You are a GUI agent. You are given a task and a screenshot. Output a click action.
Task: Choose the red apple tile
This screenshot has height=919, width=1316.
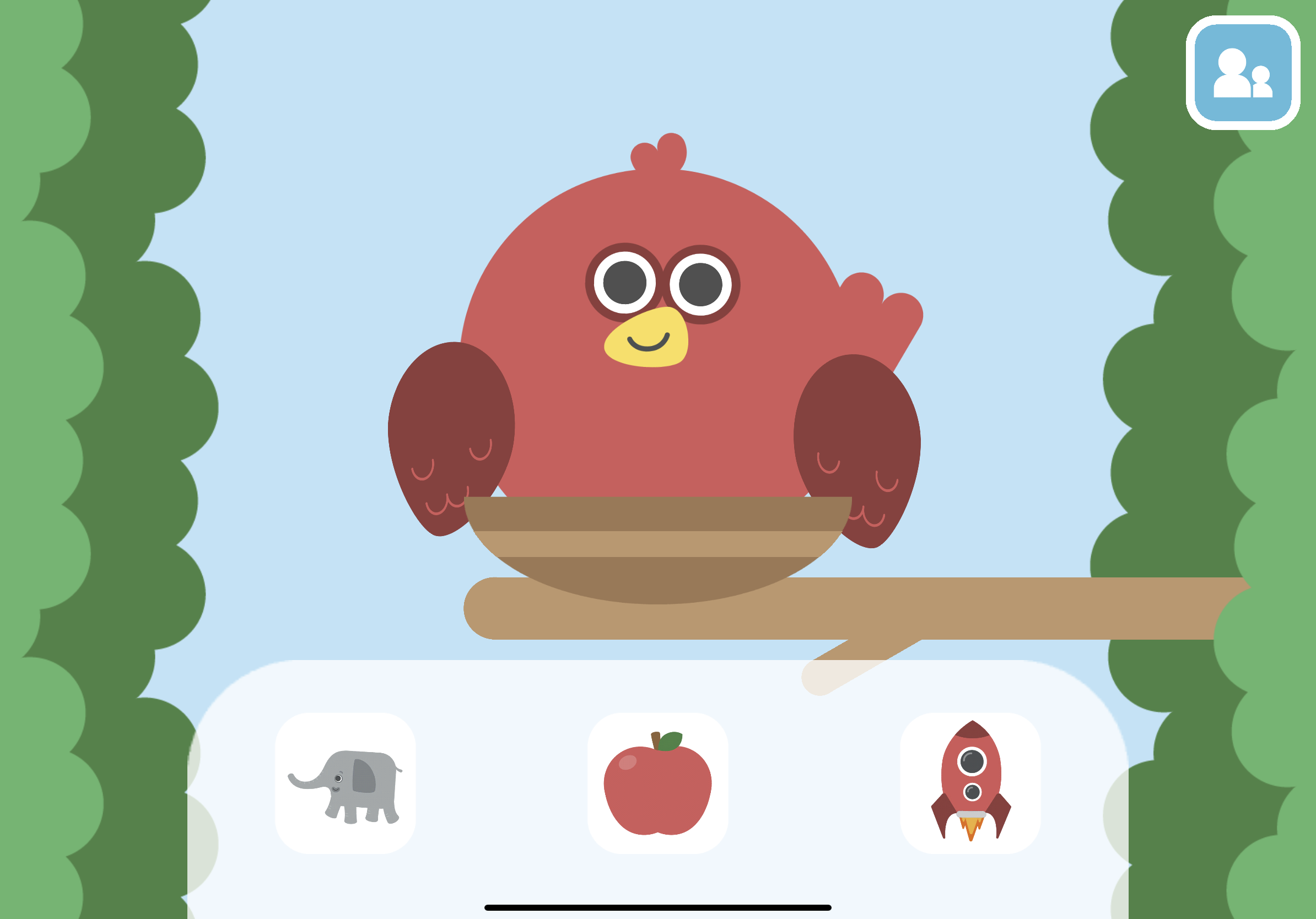point(657,783)
